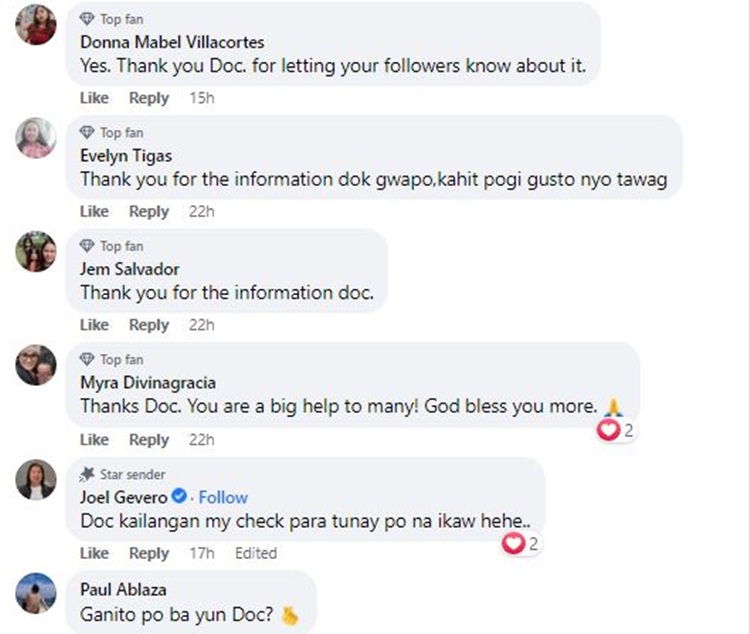Reply to Evelyn Tigas' comment

[149, 211]
